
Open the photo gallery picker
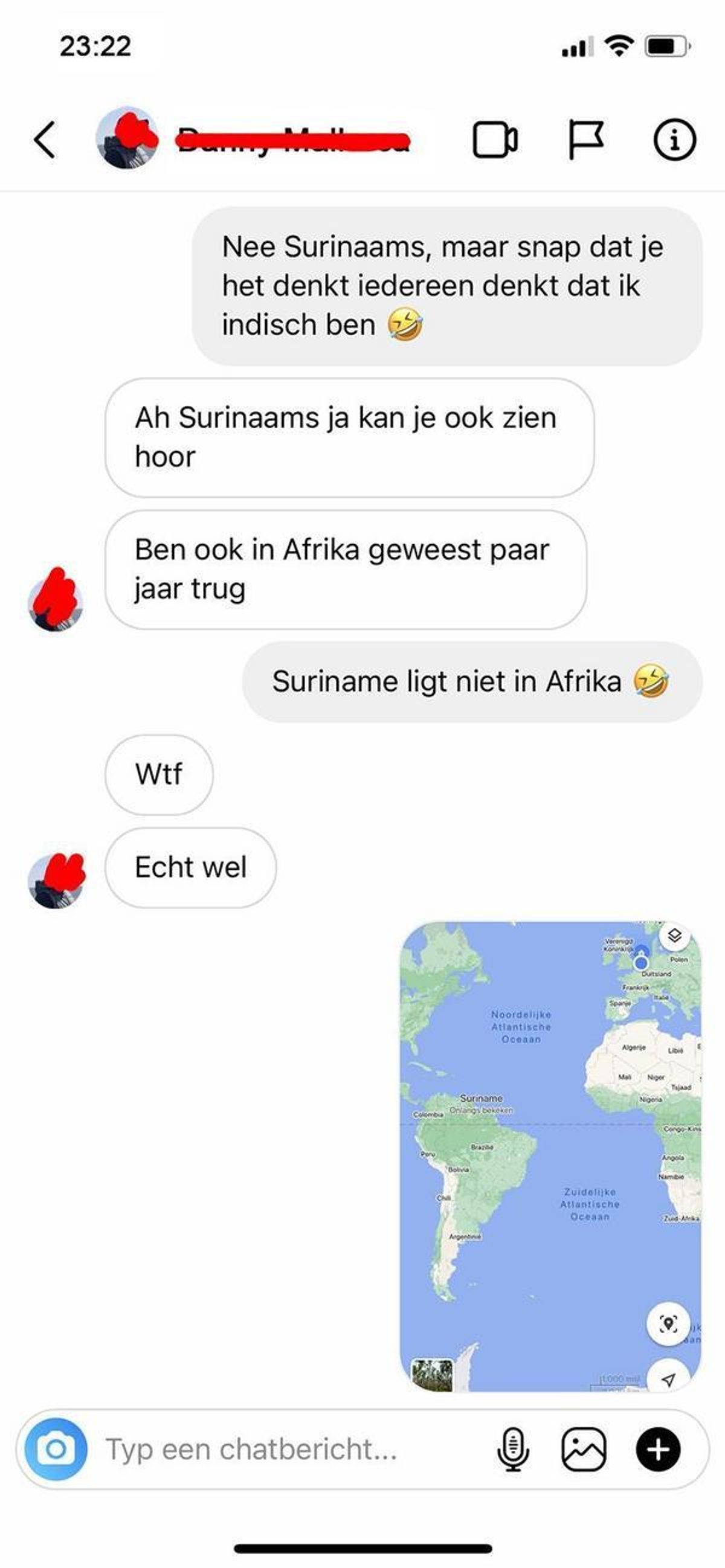[583, 1448]
